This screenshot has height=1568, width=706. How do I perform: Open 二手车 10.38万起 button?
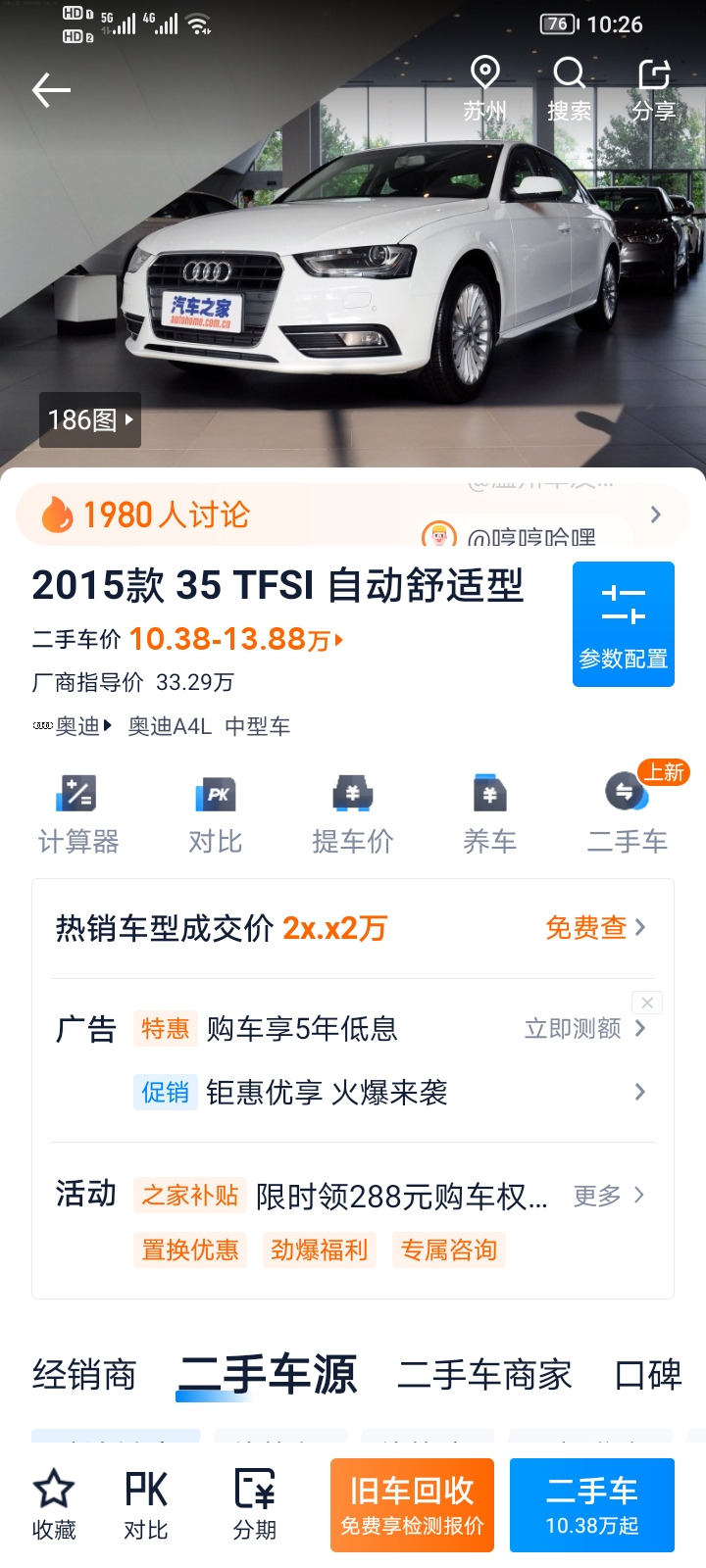[x=592, y=1505]
